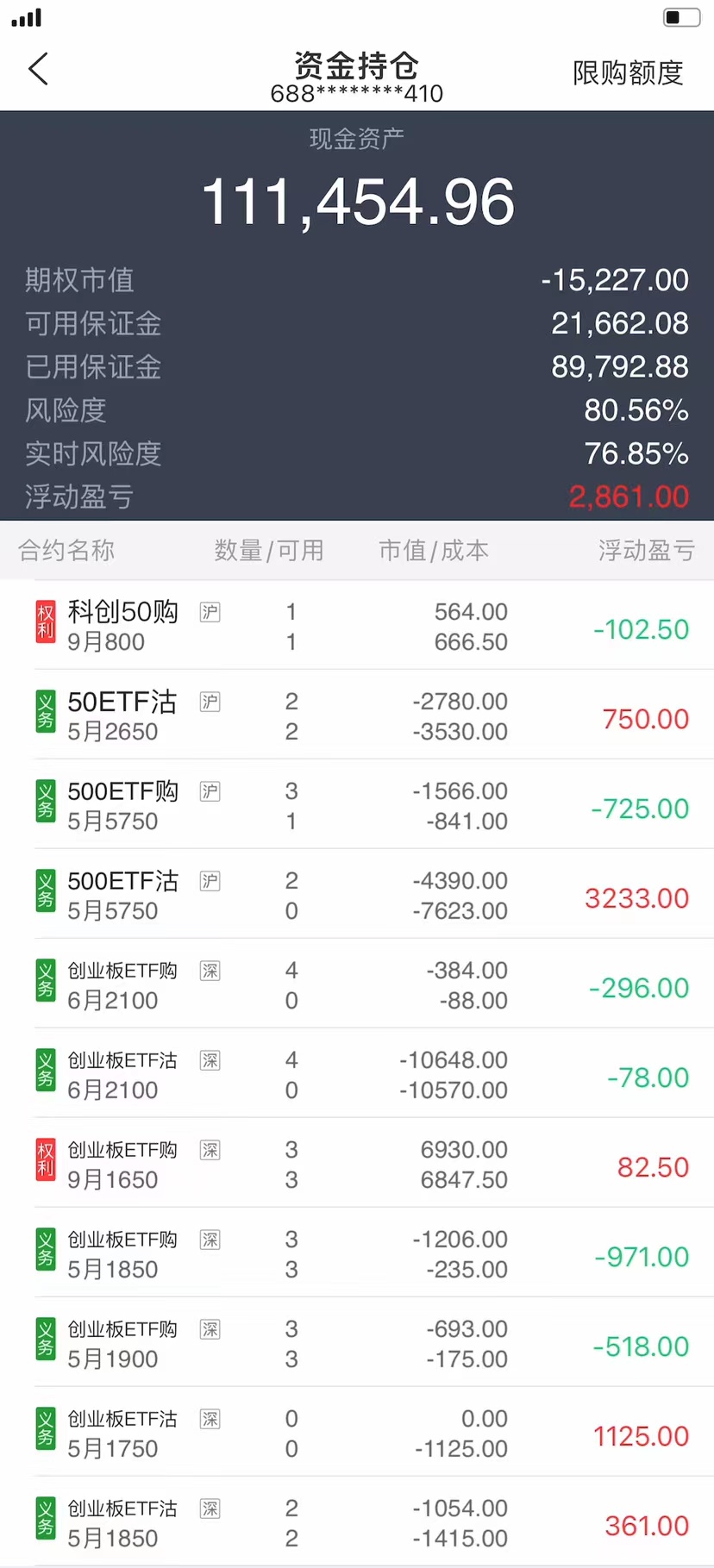The height and width of the screenshot is (1568, 714).
Task: Go back using the top-left arrow
Action: (39, 69)
